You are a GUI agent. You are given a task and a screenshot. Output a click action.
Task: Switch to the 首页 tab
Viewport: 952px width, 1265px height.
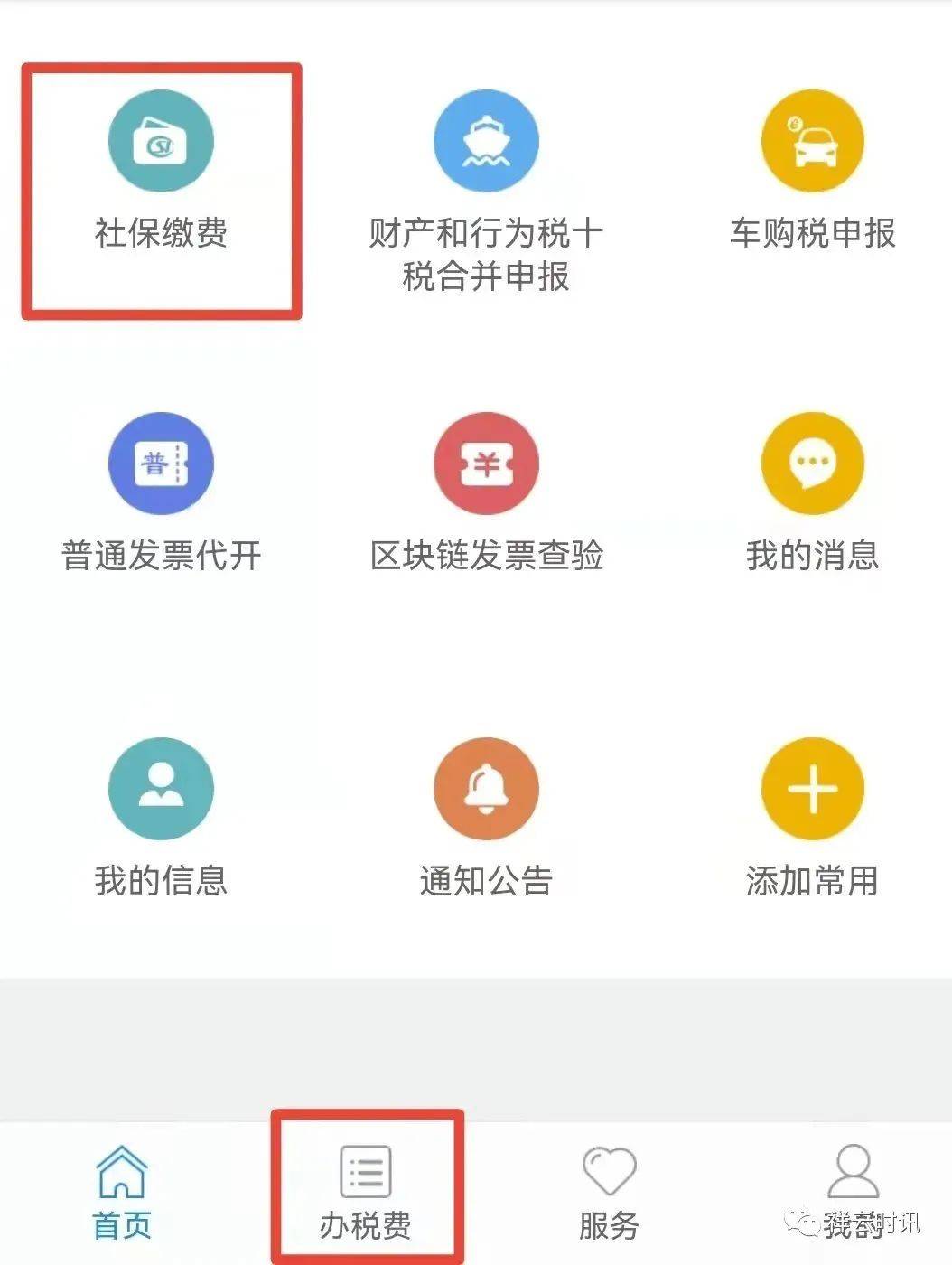(122, 1193)
